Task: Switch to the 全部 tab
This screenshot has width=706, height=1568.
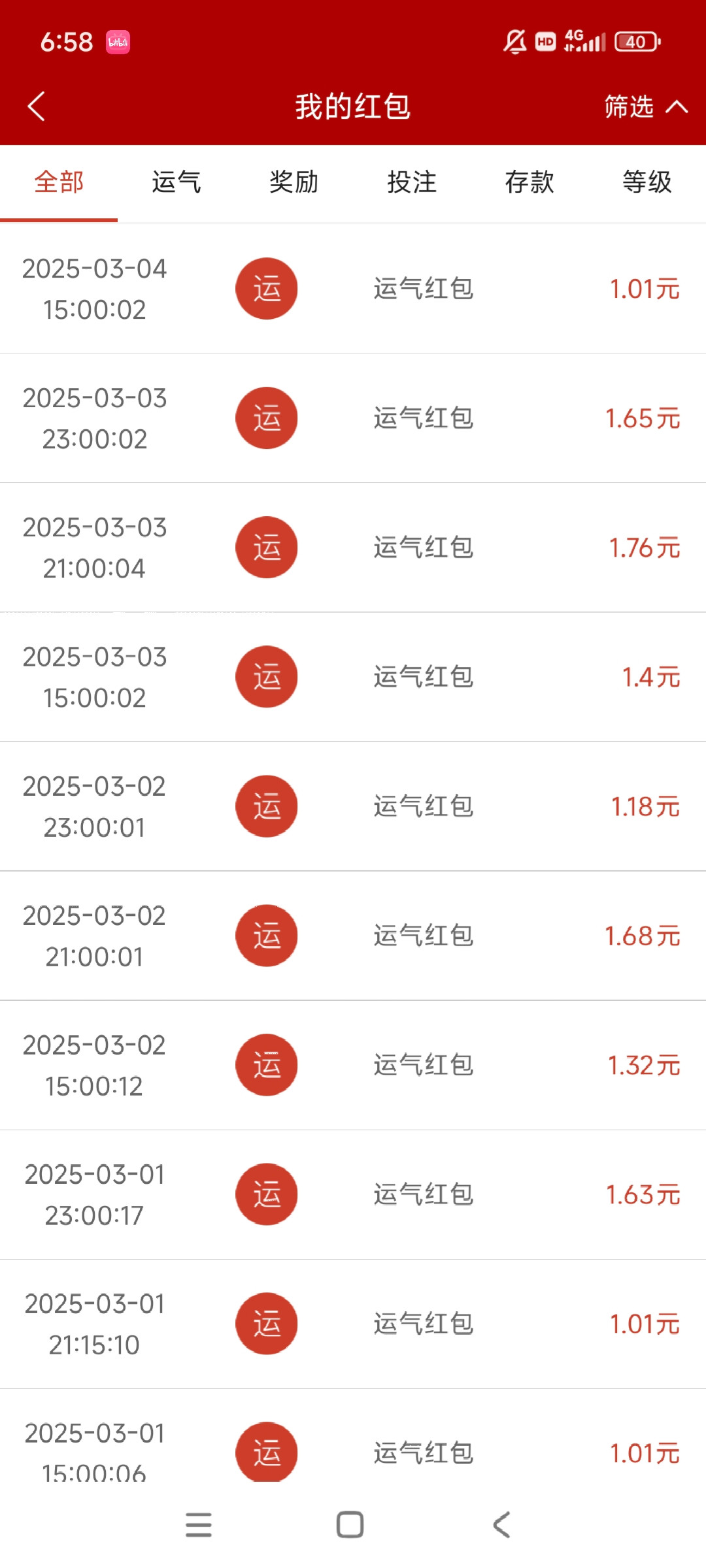Action: 59,182
